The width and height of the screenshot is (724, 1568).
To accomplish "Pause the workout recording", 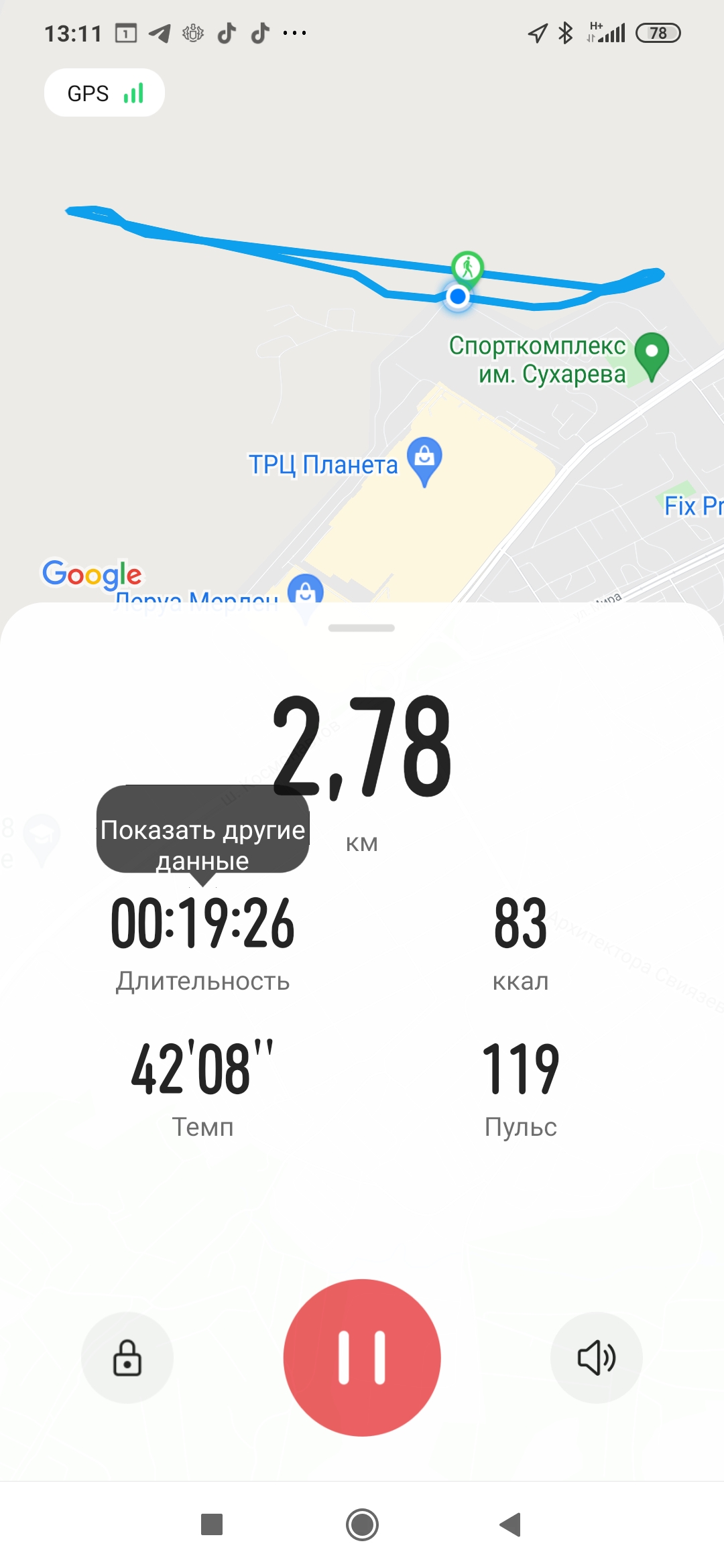I will 362,1358.
